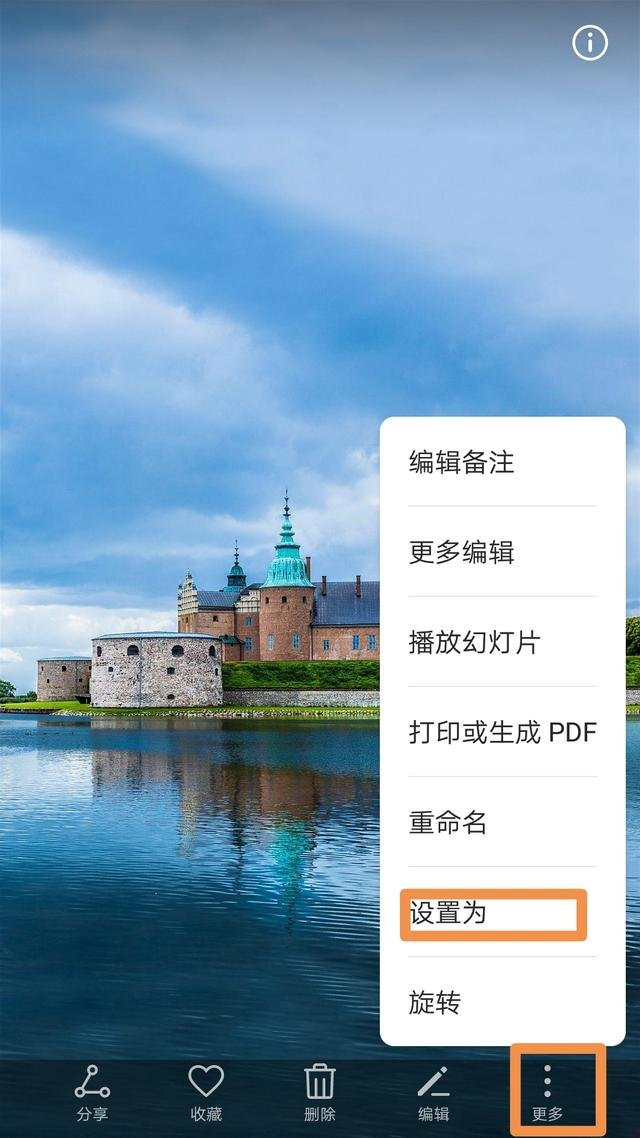Viewport: 640px width, 1138px height.
Task: Delete the photo using 删除
Action: [319, 1092]
